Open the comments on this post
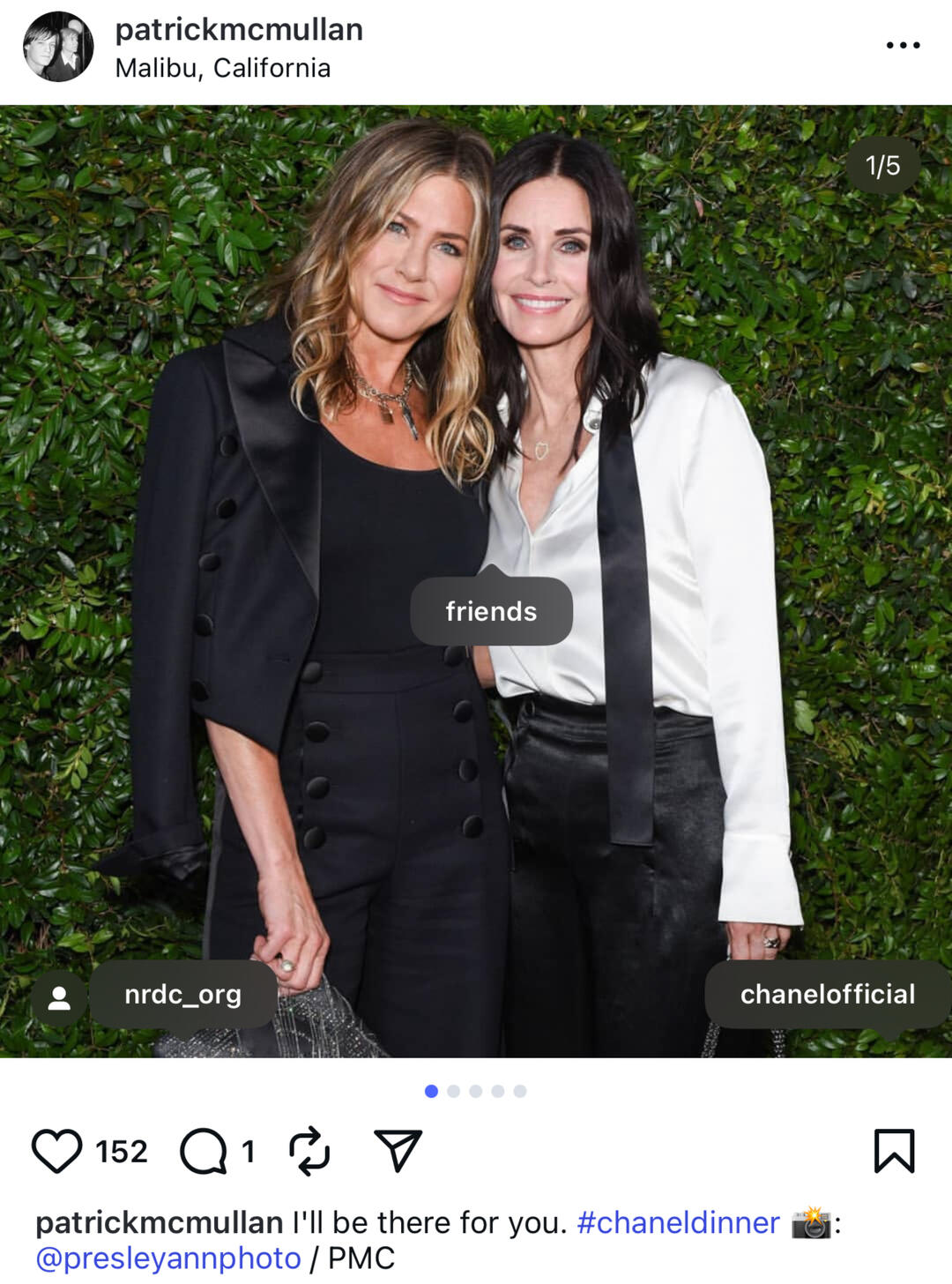The image size is (952, 1284). click(x=204, y=1151)
